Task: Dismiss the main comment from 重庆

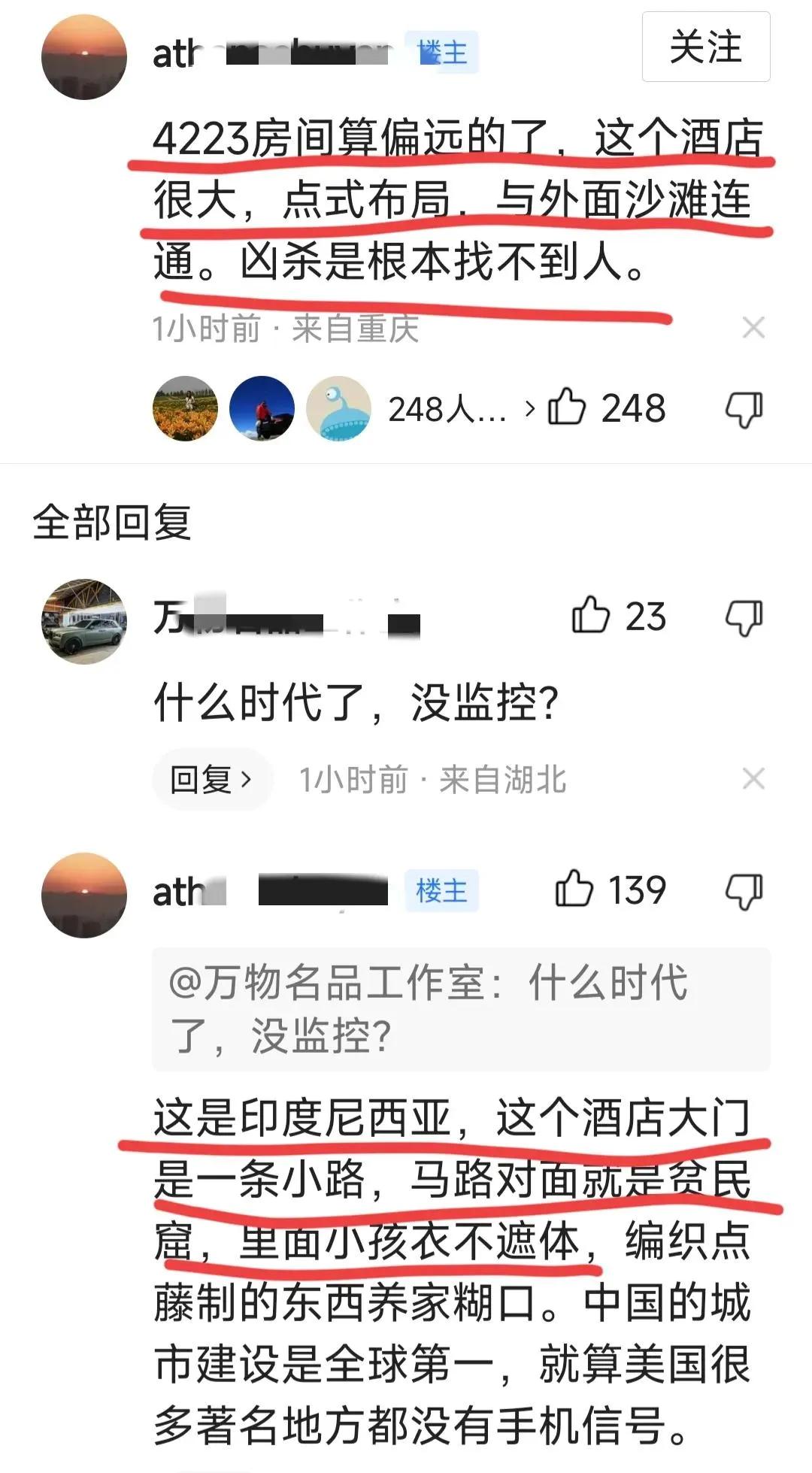Action: [753, 328]
